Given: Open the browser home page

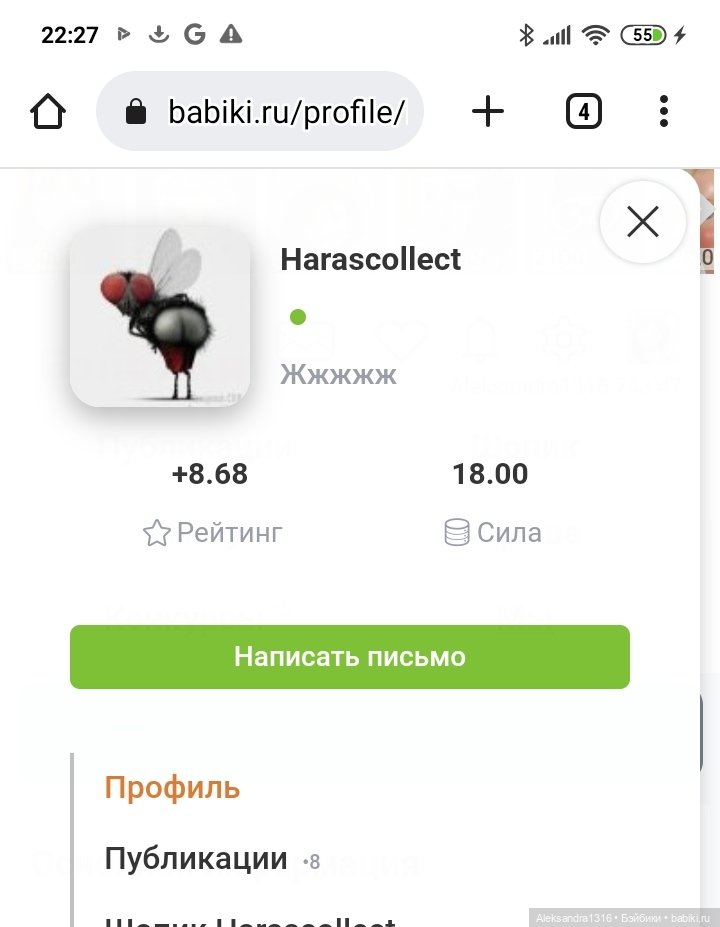Looking at the screenshot, I should (48, 112).
